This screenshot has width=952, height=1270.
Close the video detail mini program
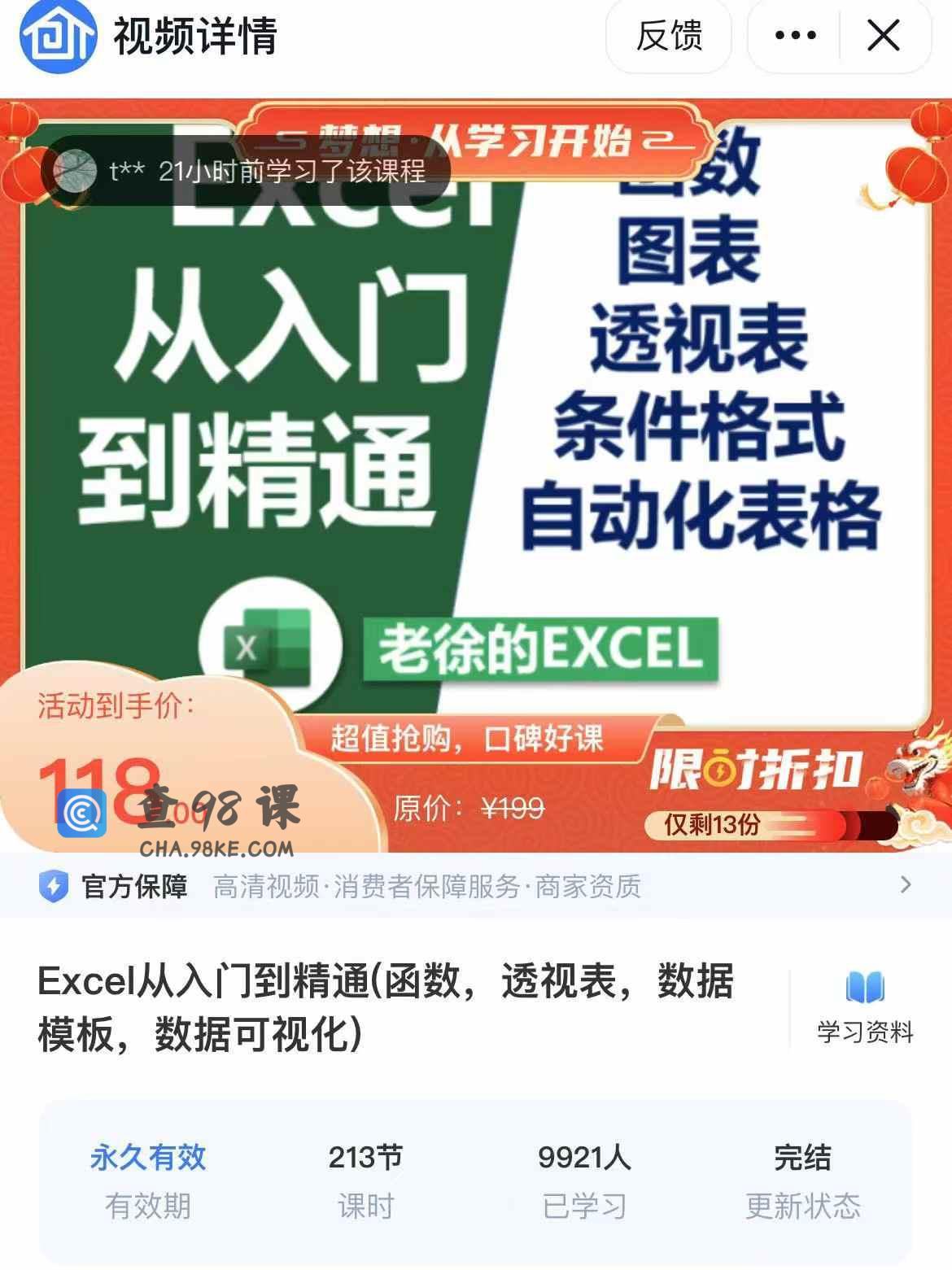click(x=883, y=36)
